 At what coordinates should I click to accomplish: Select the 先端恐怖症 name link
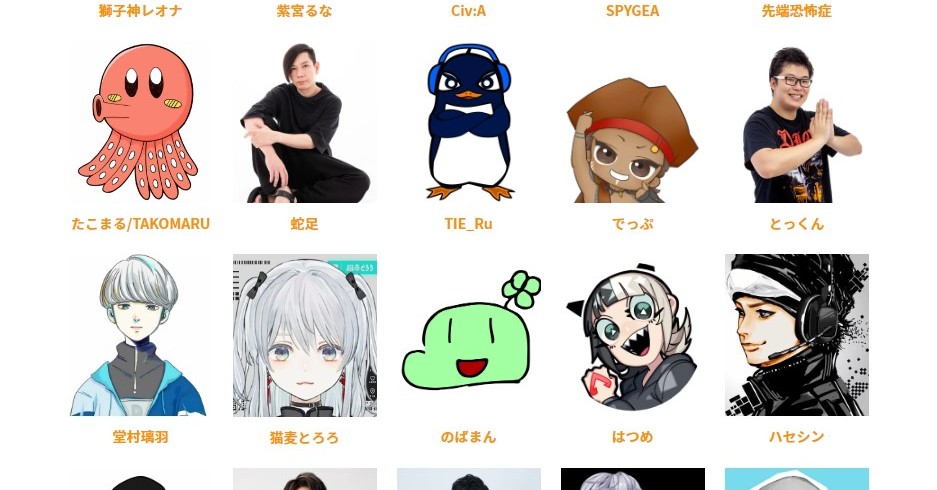(796, 11)
